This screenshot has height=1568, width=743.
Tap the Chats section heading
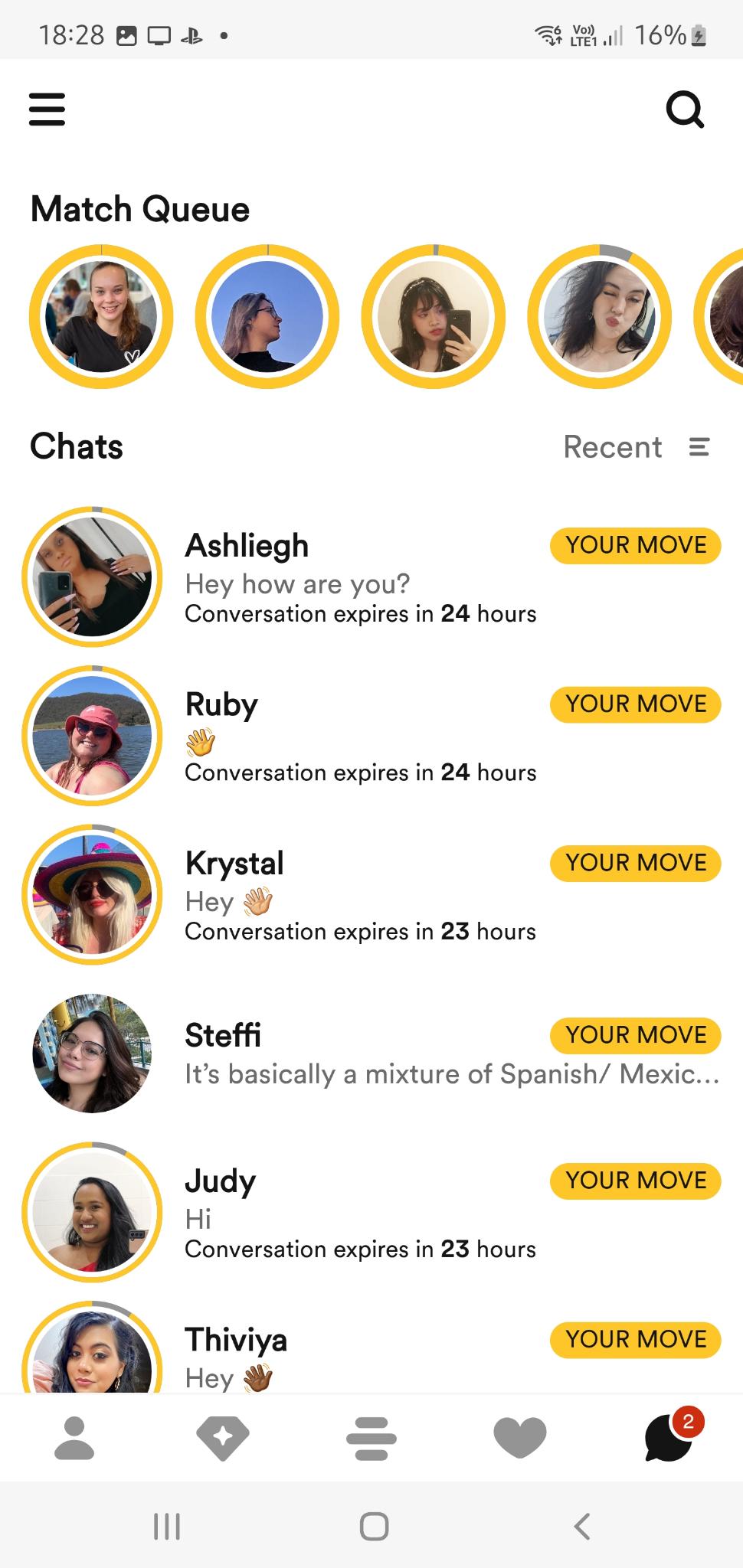76,447
